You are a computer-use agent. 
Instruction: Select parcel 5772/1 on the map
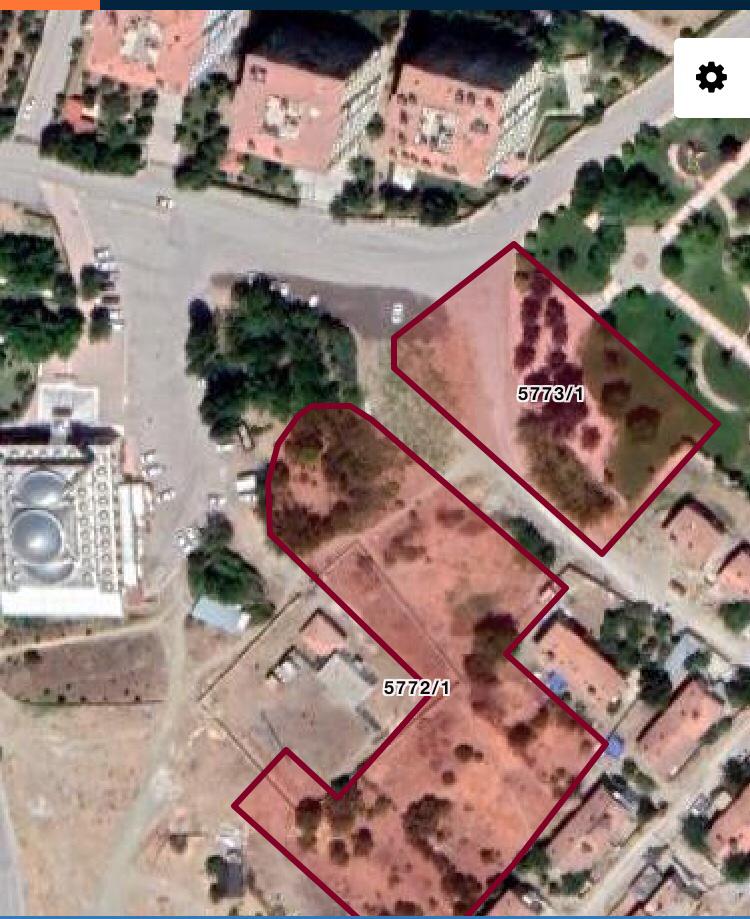point(417,688)
